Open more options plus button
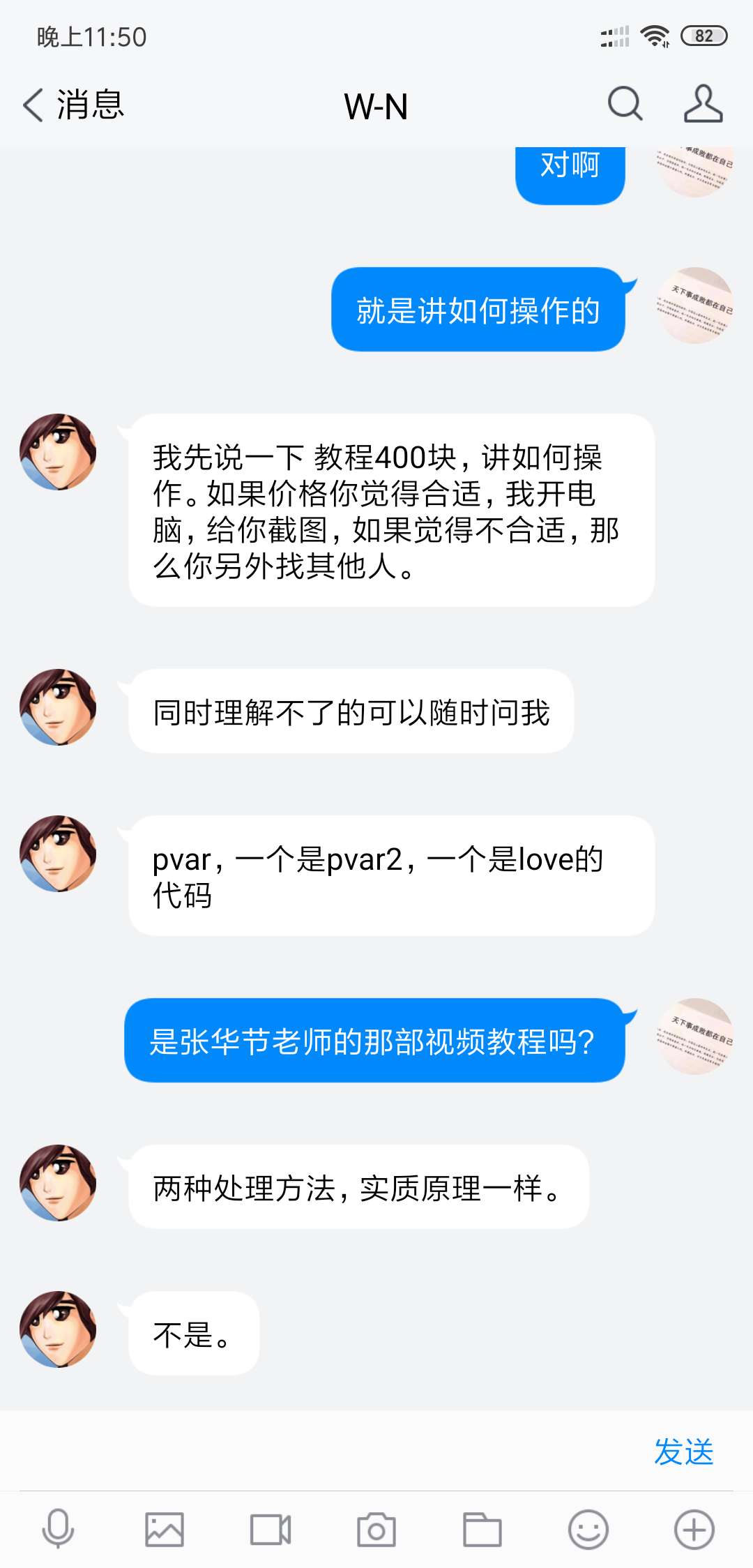 click(694, 1530)
